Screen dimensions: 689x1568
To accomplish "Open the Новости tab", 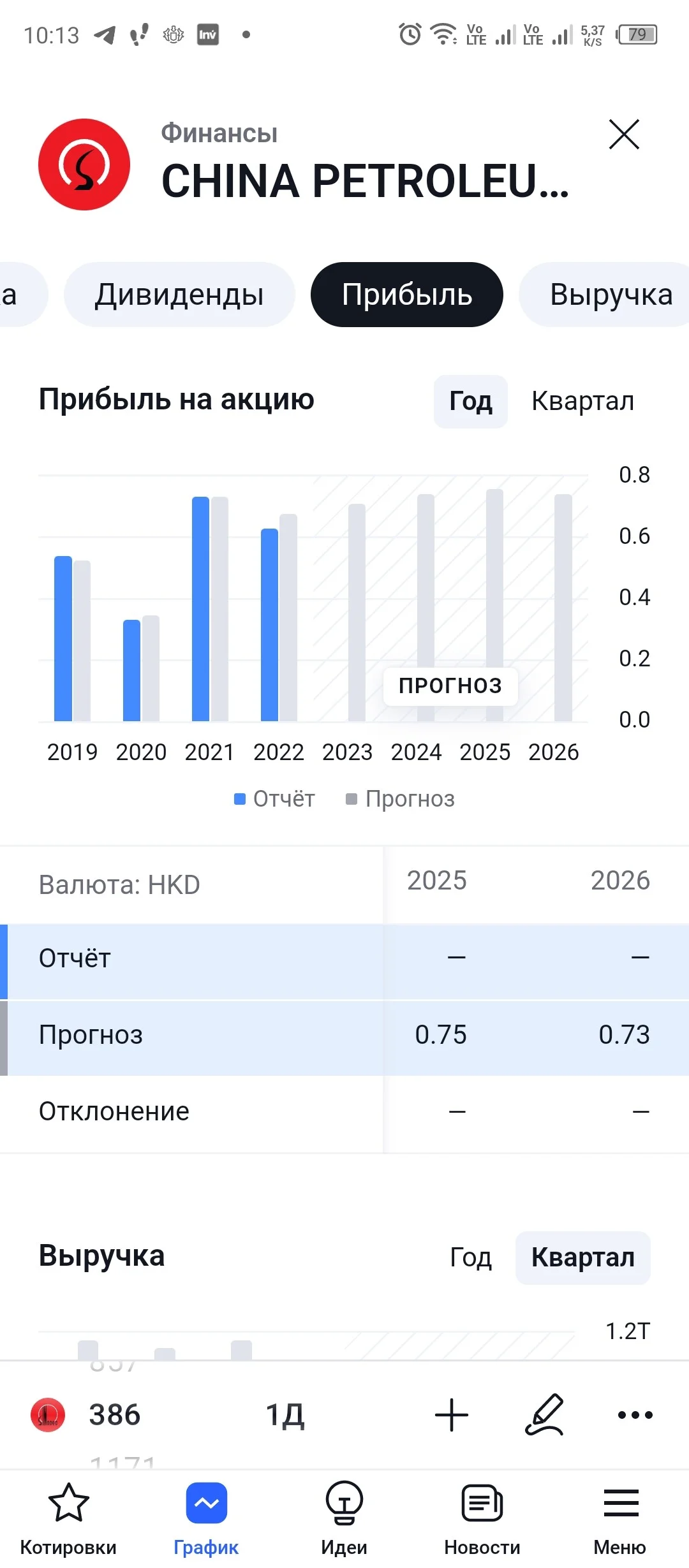I will [482, 1520].
